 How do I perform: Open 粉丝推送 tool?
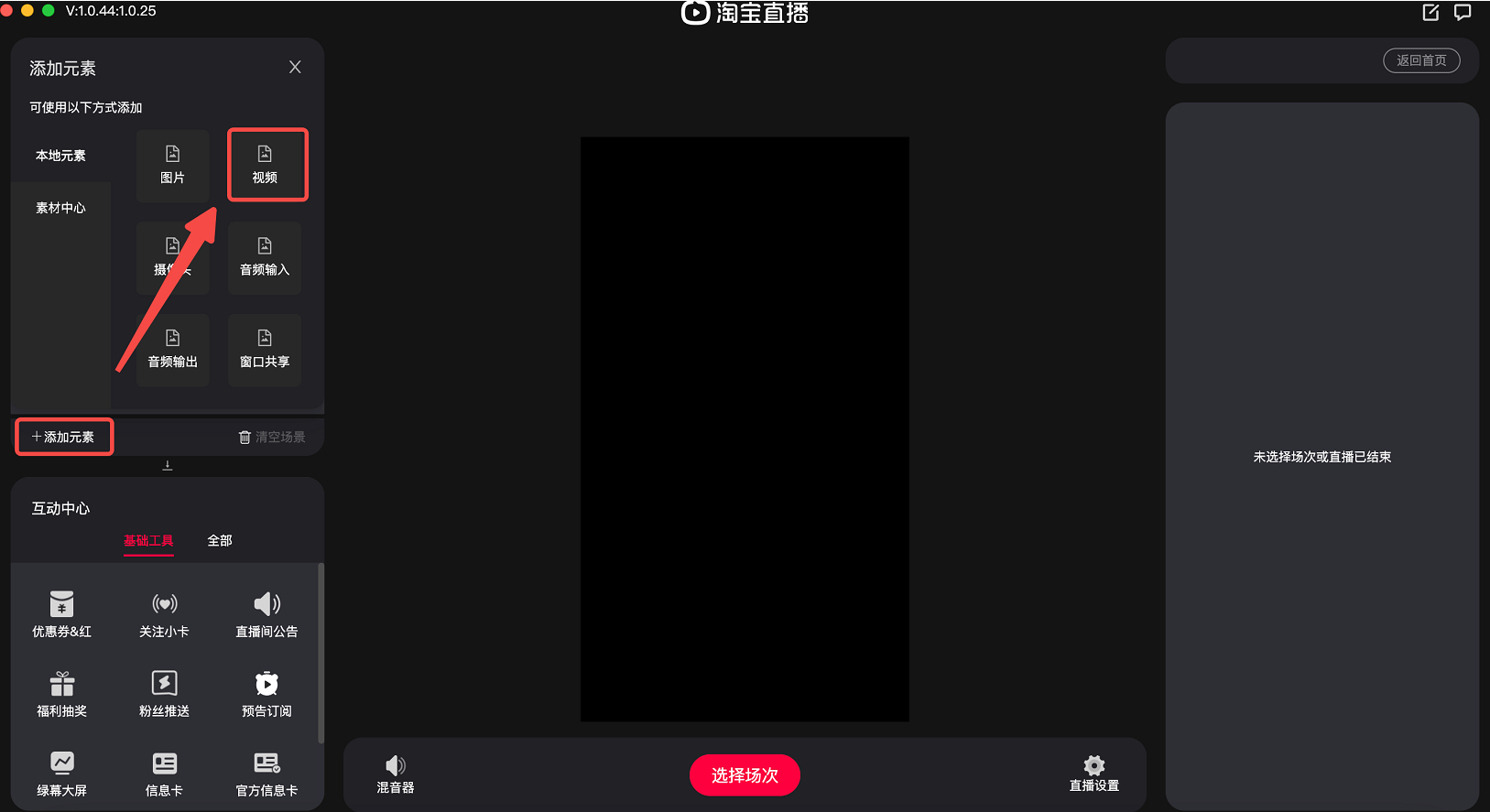point(164,694)
